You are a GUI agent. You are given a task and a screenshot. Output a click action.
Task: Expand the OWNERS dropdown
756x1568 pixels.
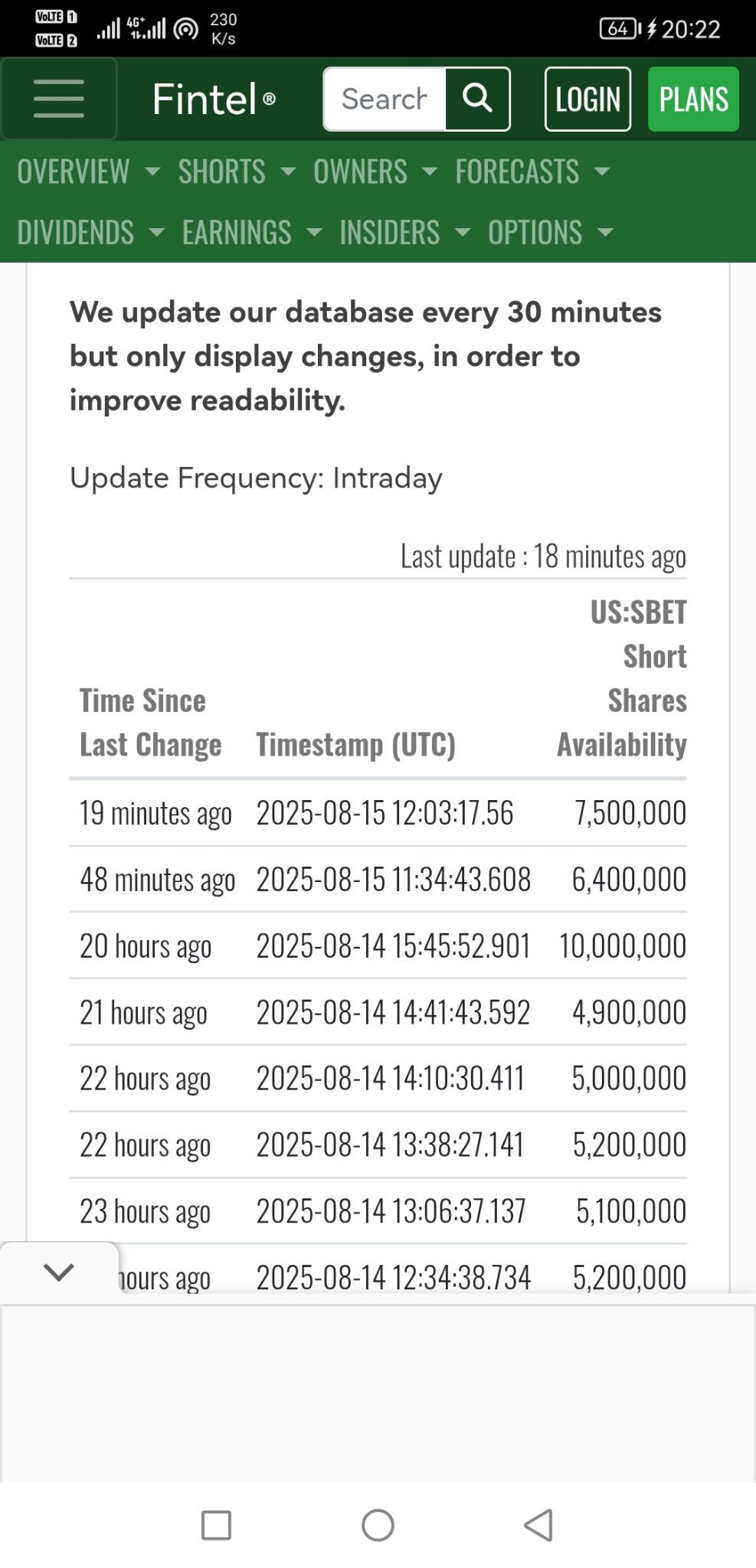[375, 171]
